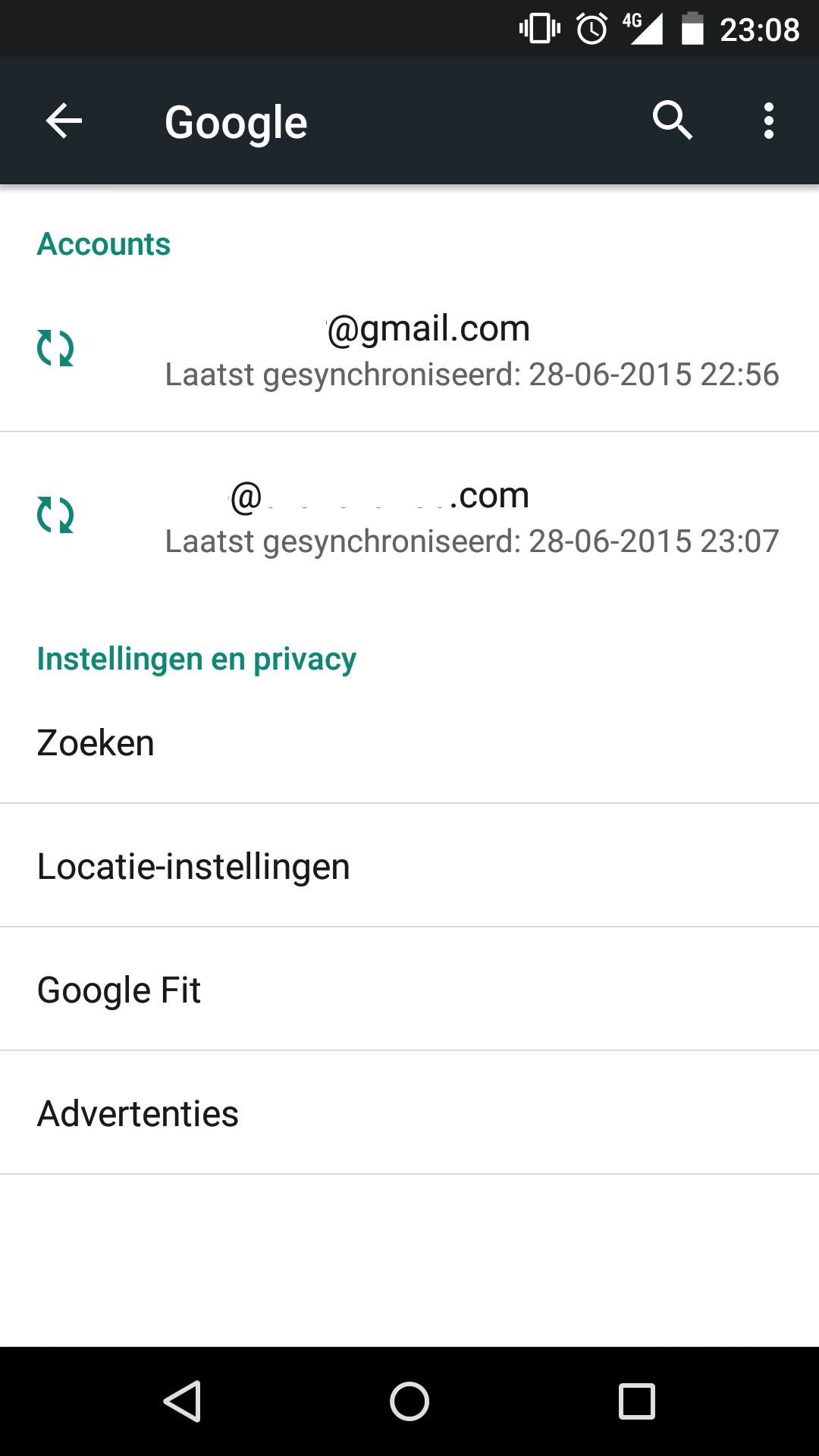Open Zoeken settings

[x=409, y=742]
